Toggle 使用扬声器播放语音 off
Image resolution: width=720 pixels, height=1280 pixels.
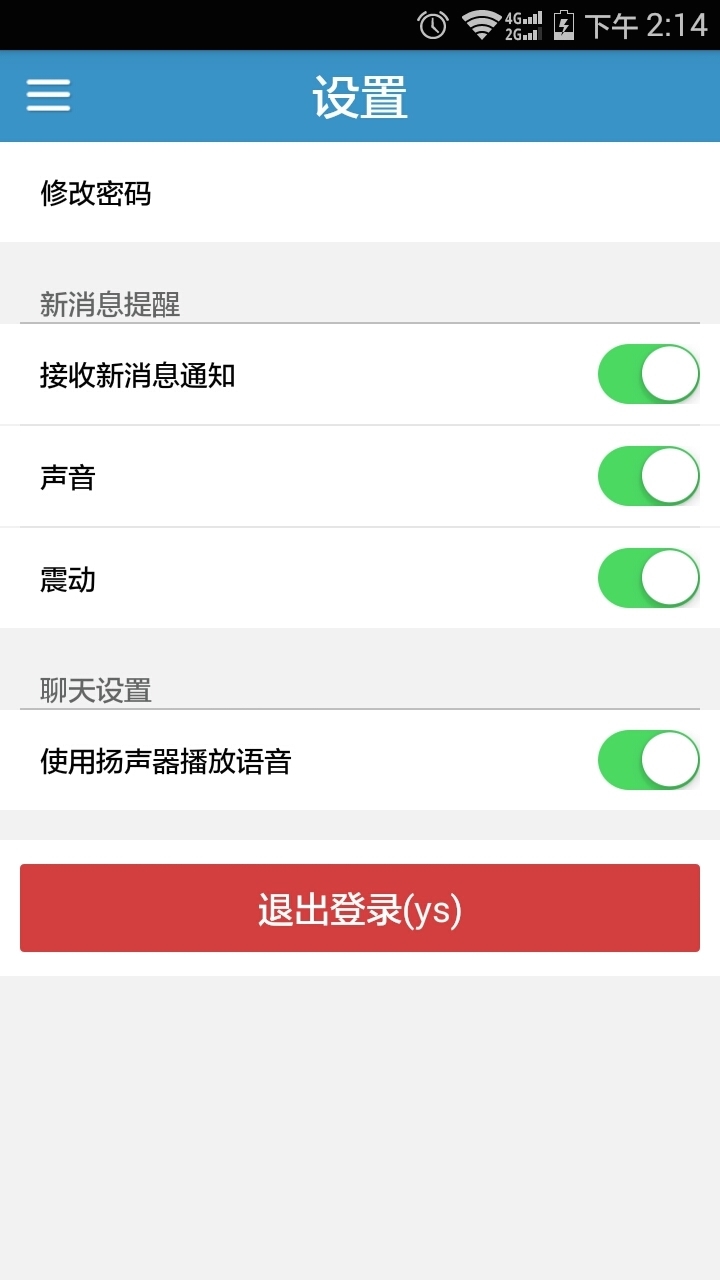(x=648, y=760)
